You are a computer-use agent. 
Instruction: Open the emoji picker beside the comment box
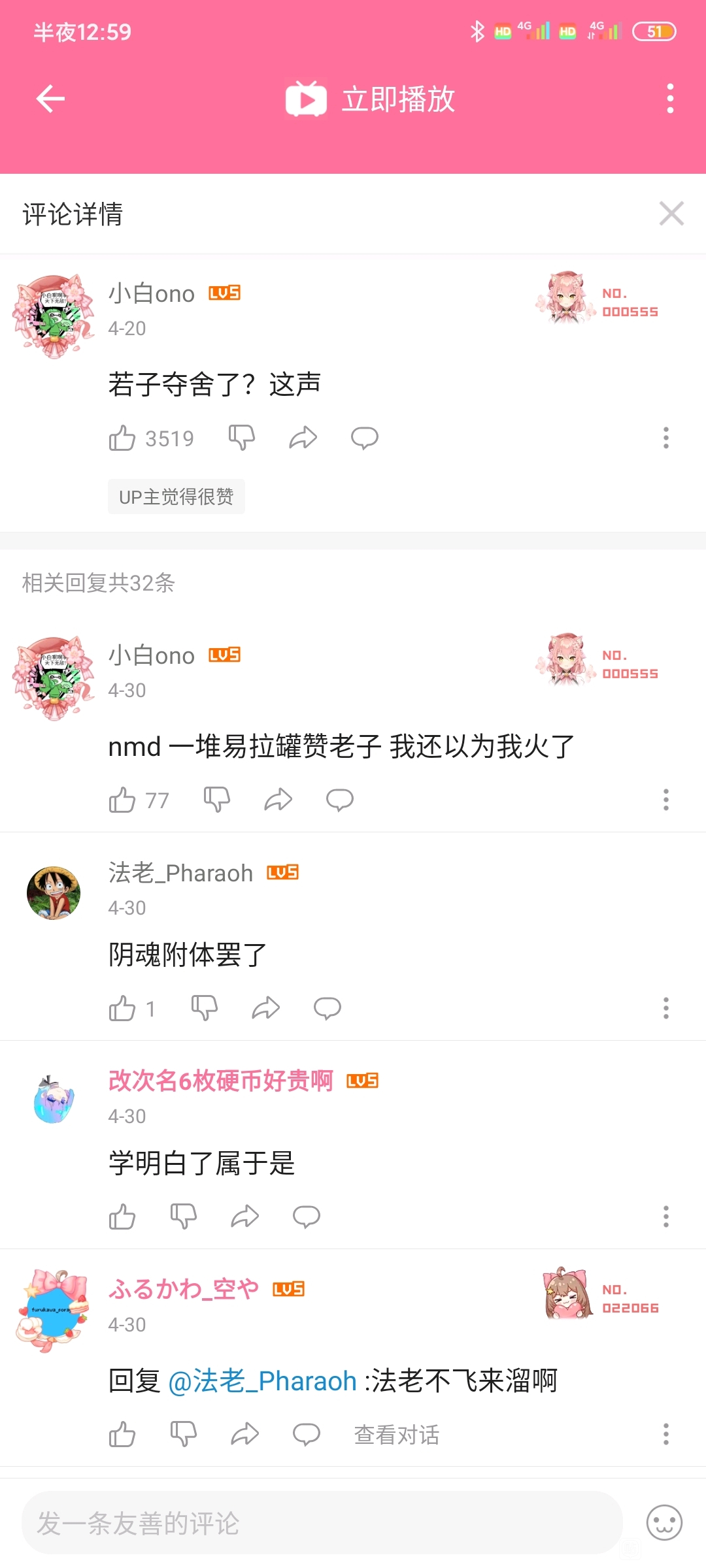tap(664, 1523)
